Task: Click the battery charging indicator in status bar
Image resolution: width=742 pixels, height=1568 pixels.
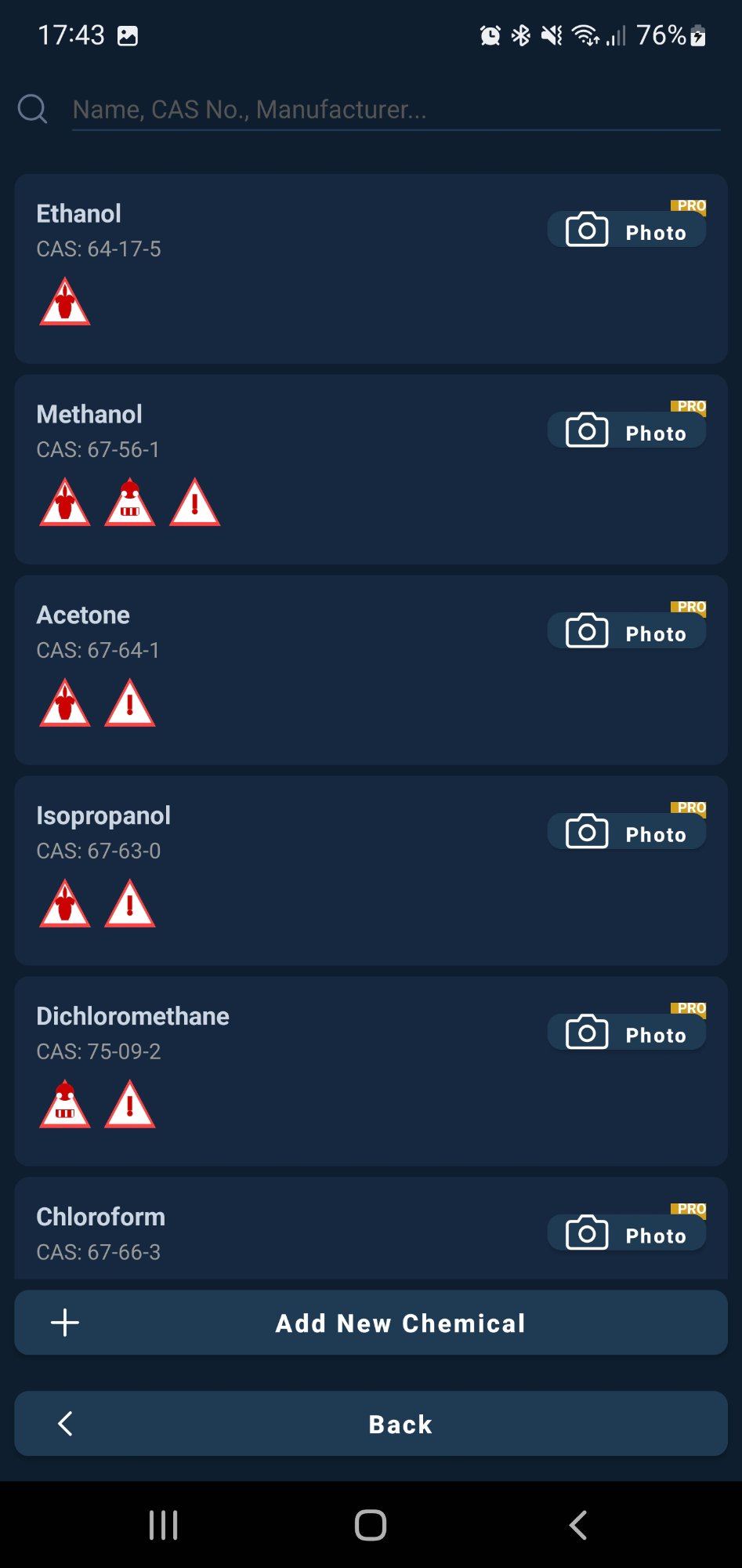Action: pos(696,35)
